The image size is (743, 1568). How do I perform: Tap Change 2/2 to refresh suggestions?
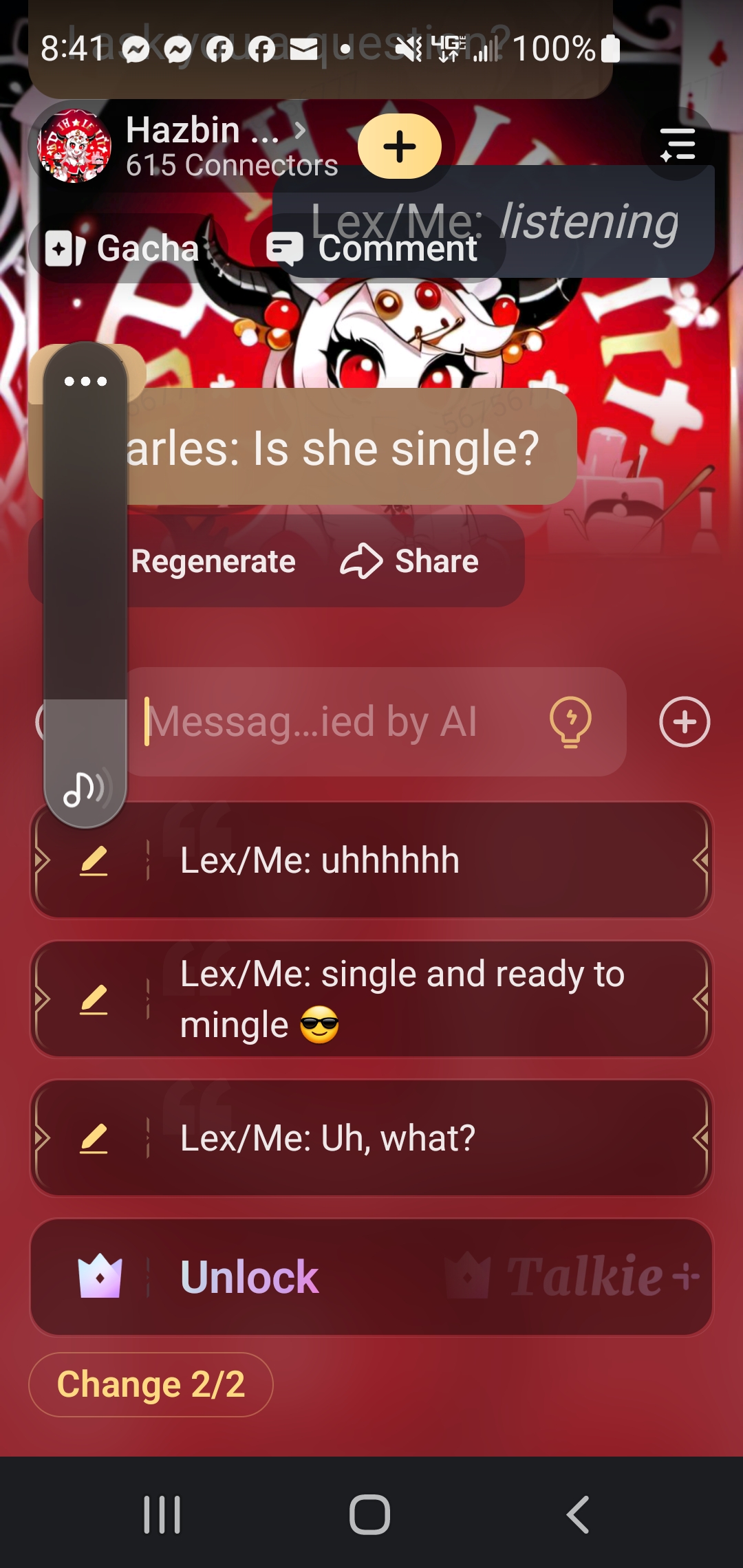151,1384
